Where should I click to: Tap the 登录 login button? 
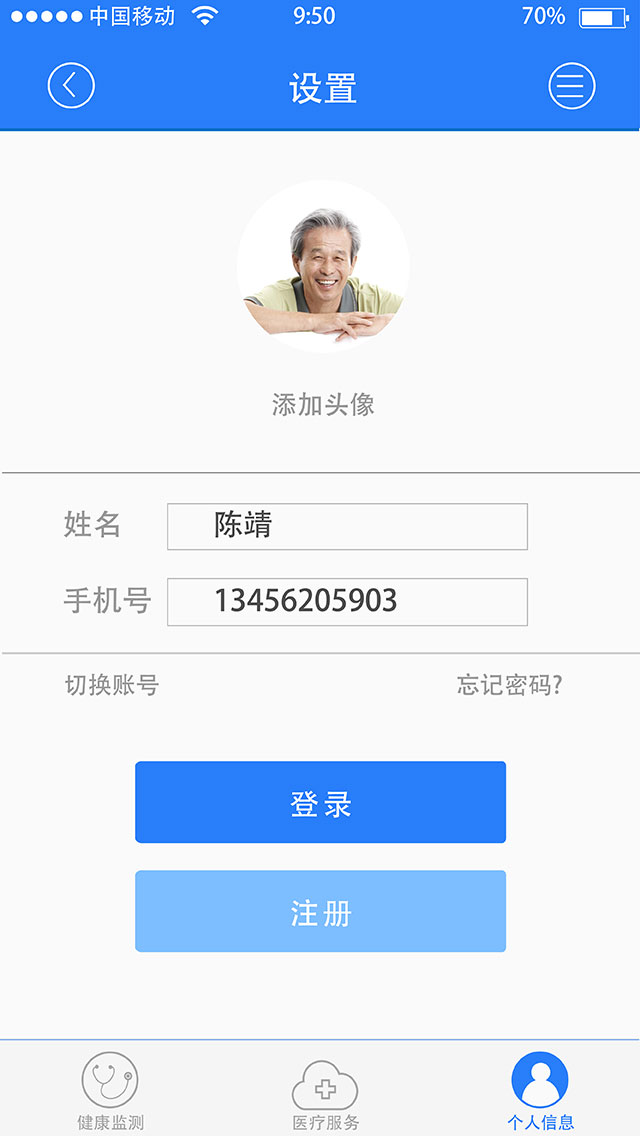click(320, 802)
